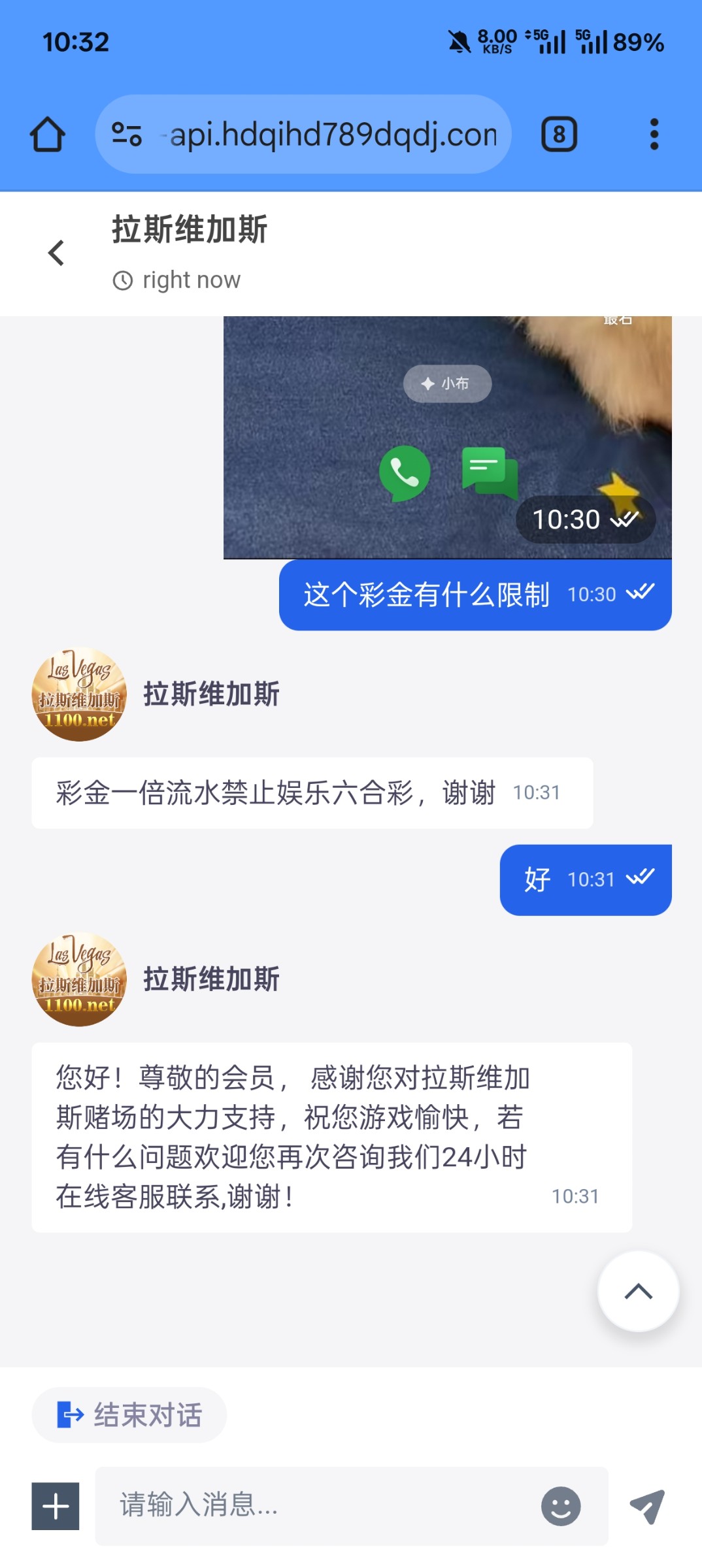Send the message with paper plane icon
Image resolution: width=702 pixels, height=1568 pixels.
tap(647, 1506)
